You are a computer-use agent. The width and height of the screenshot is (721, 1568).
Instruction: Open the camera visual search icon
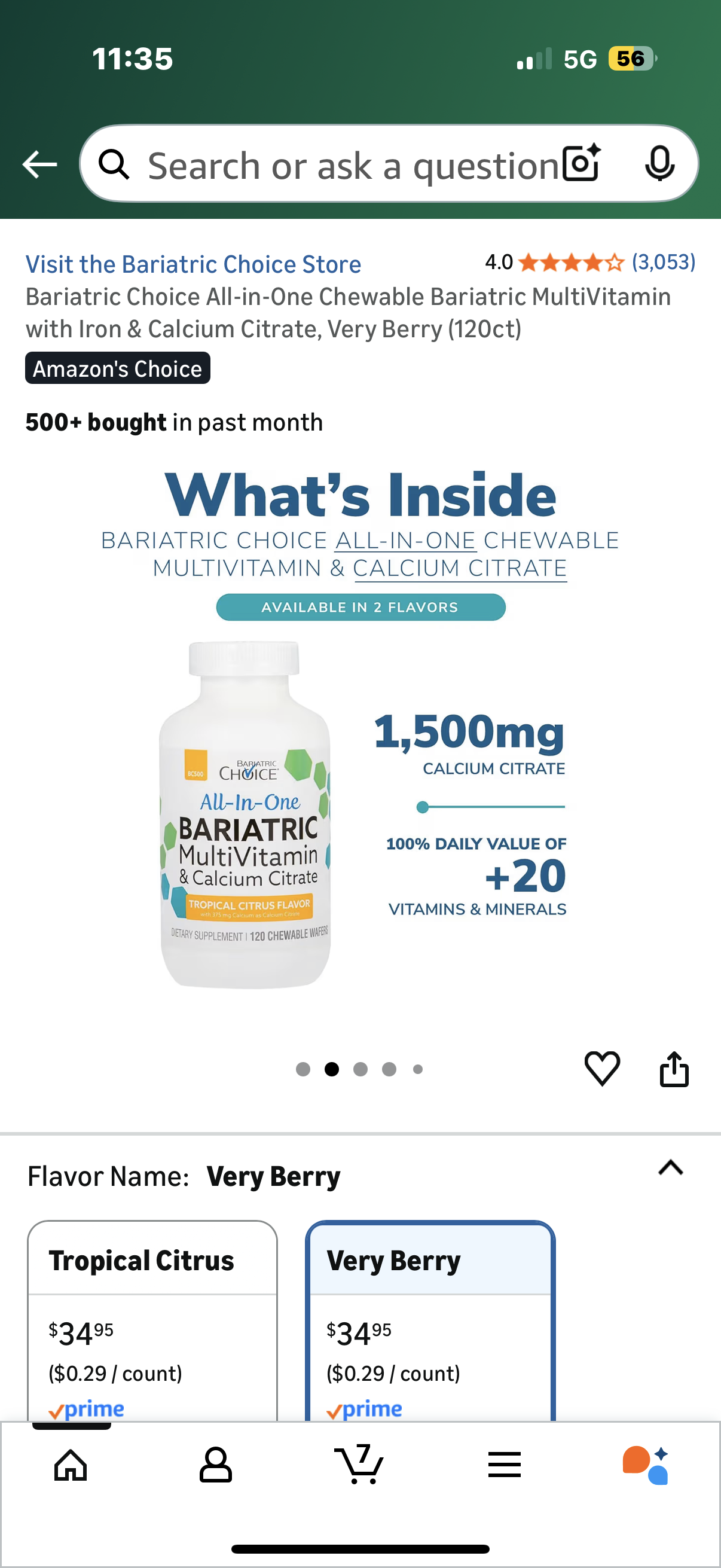click(x=580, y=163)
